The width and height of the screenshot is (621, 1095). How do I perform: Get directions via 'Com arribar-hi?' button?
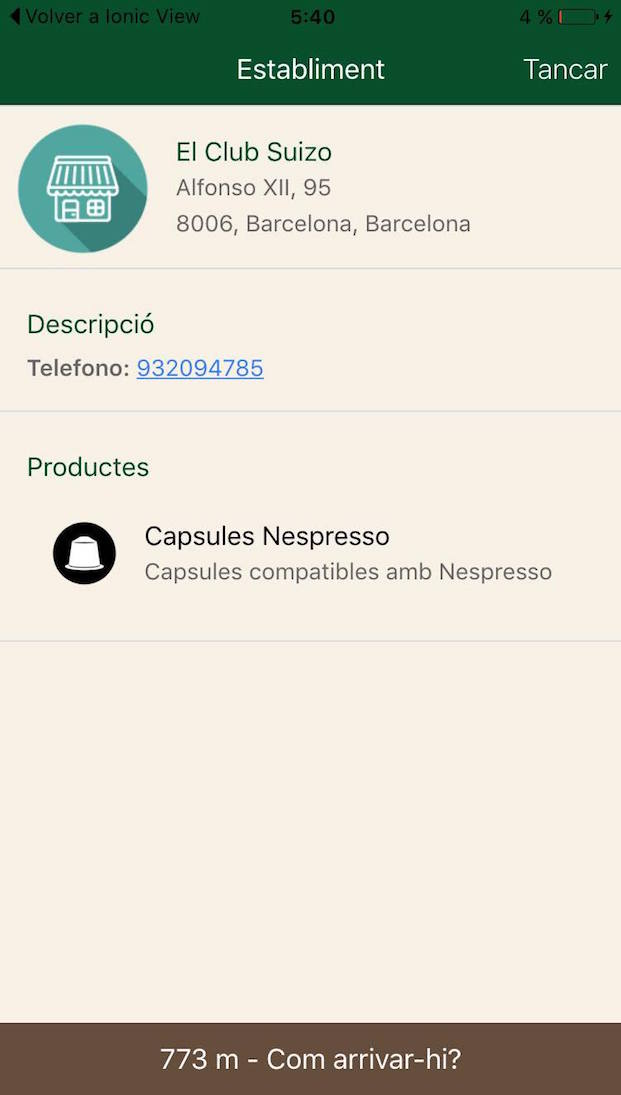310,1059
